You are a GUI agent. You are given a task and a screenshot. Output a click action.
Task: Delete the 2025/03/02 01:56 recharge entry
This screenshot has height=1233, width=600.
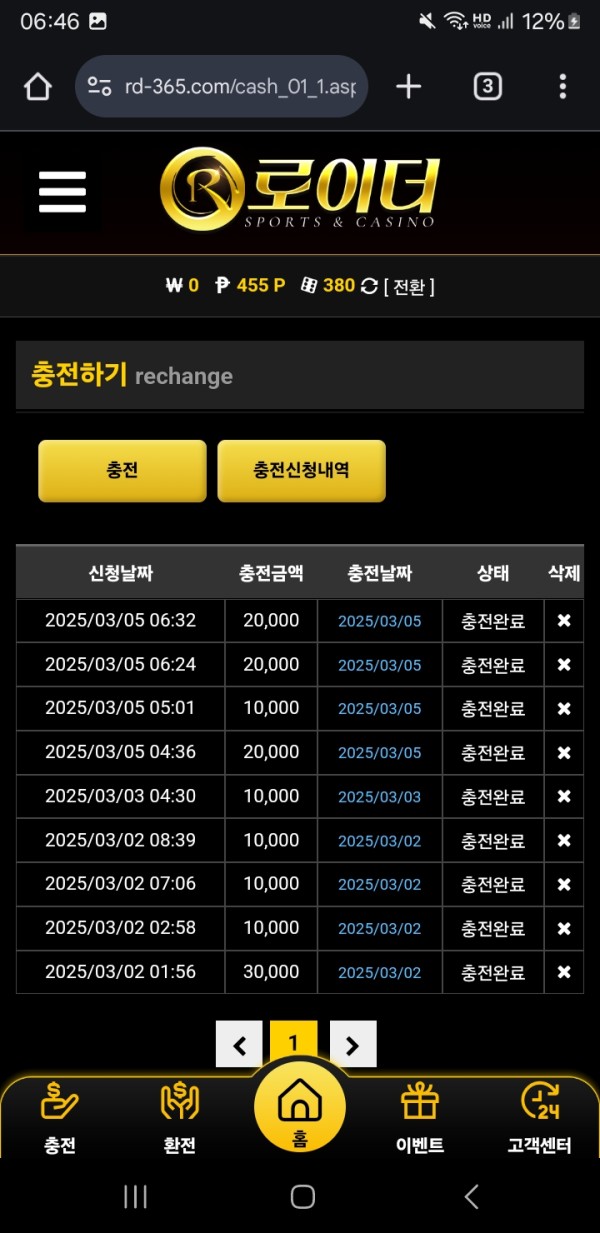(x=564, y=972)
